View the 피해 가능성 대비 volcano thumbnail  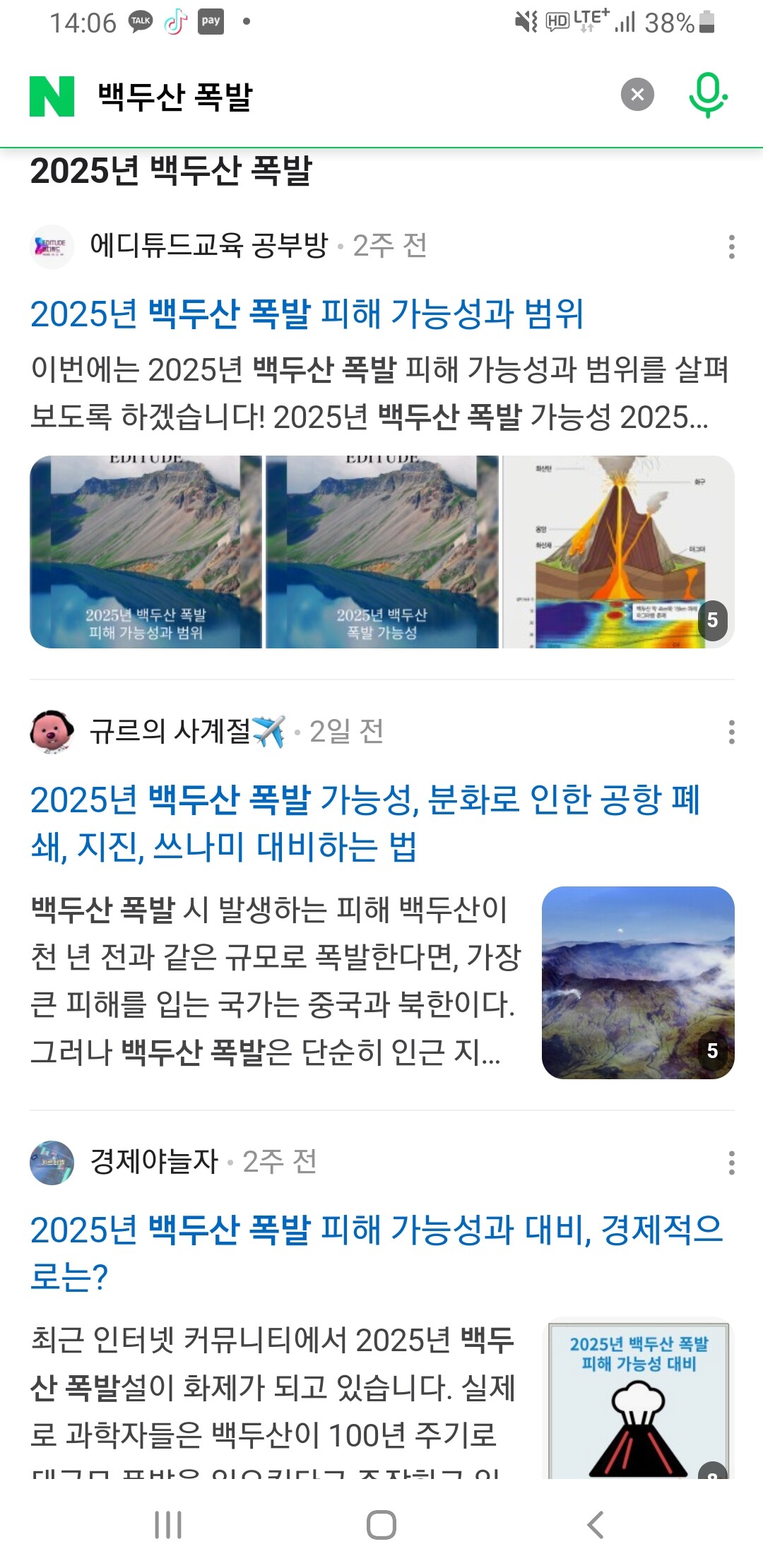(x=638, y=1398)
